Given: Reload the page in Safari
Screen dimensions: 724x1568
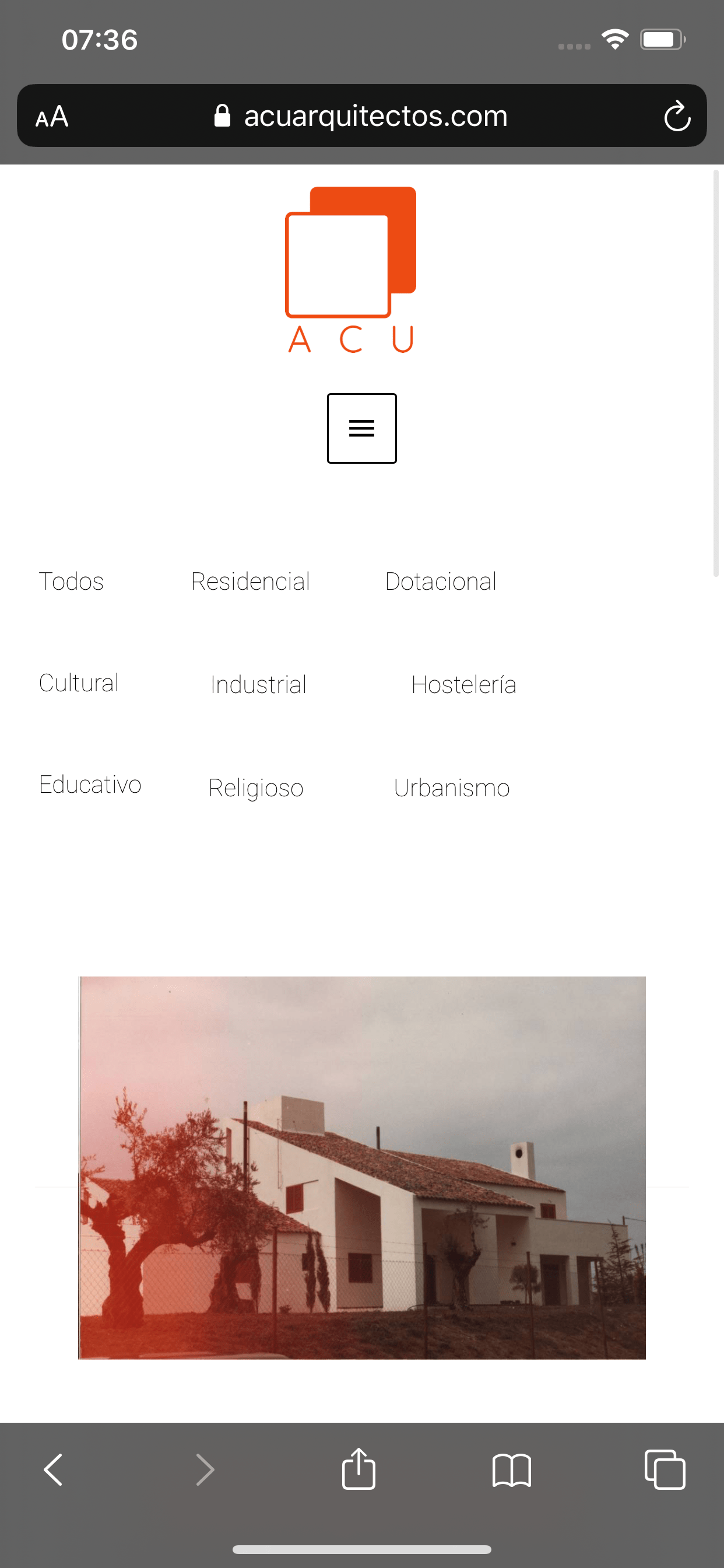Looking at the screenshot, I should (677, 116).
